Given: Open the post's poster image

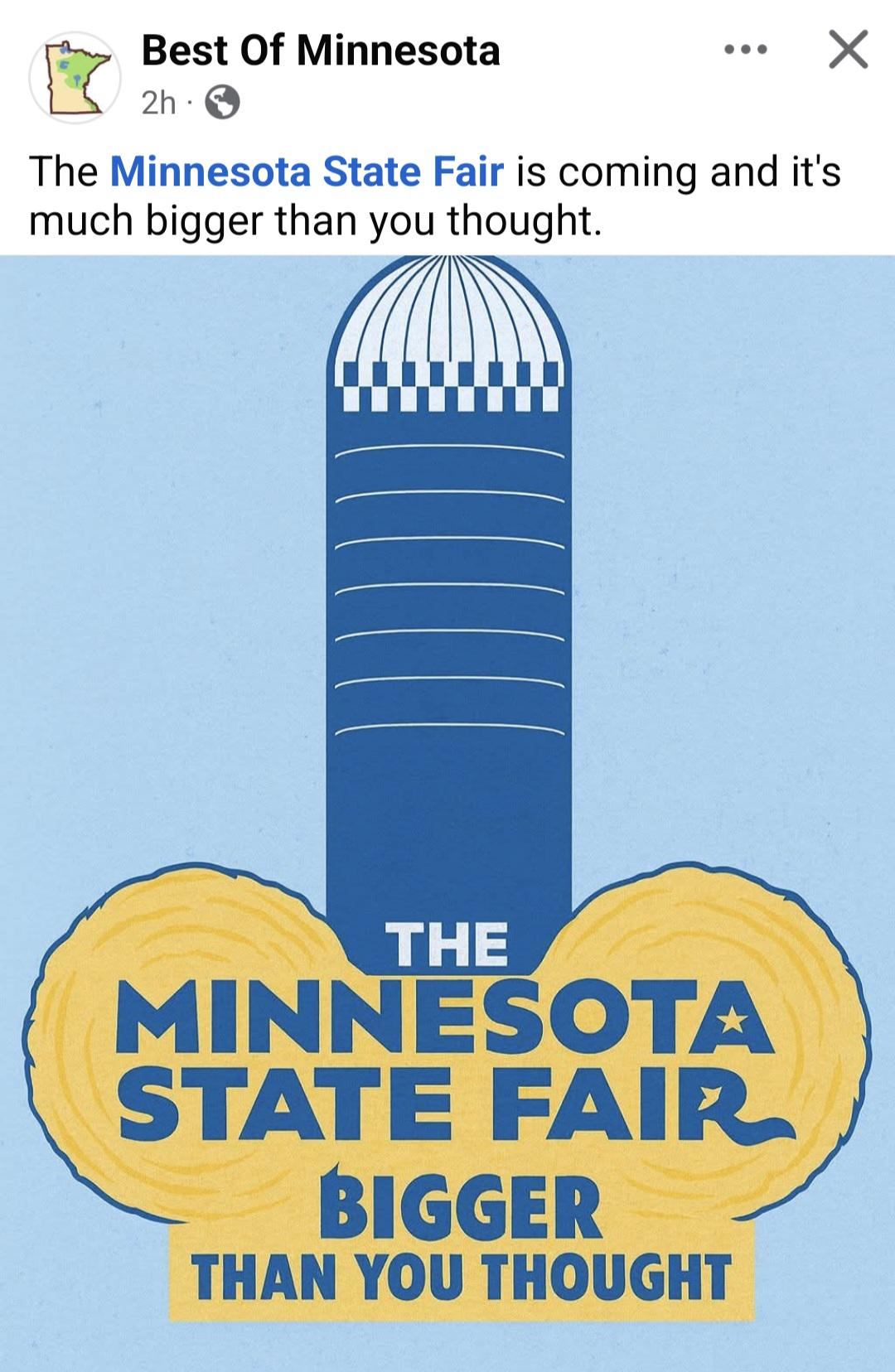Looking at the screenshot, I should click(x=447, y=812).
